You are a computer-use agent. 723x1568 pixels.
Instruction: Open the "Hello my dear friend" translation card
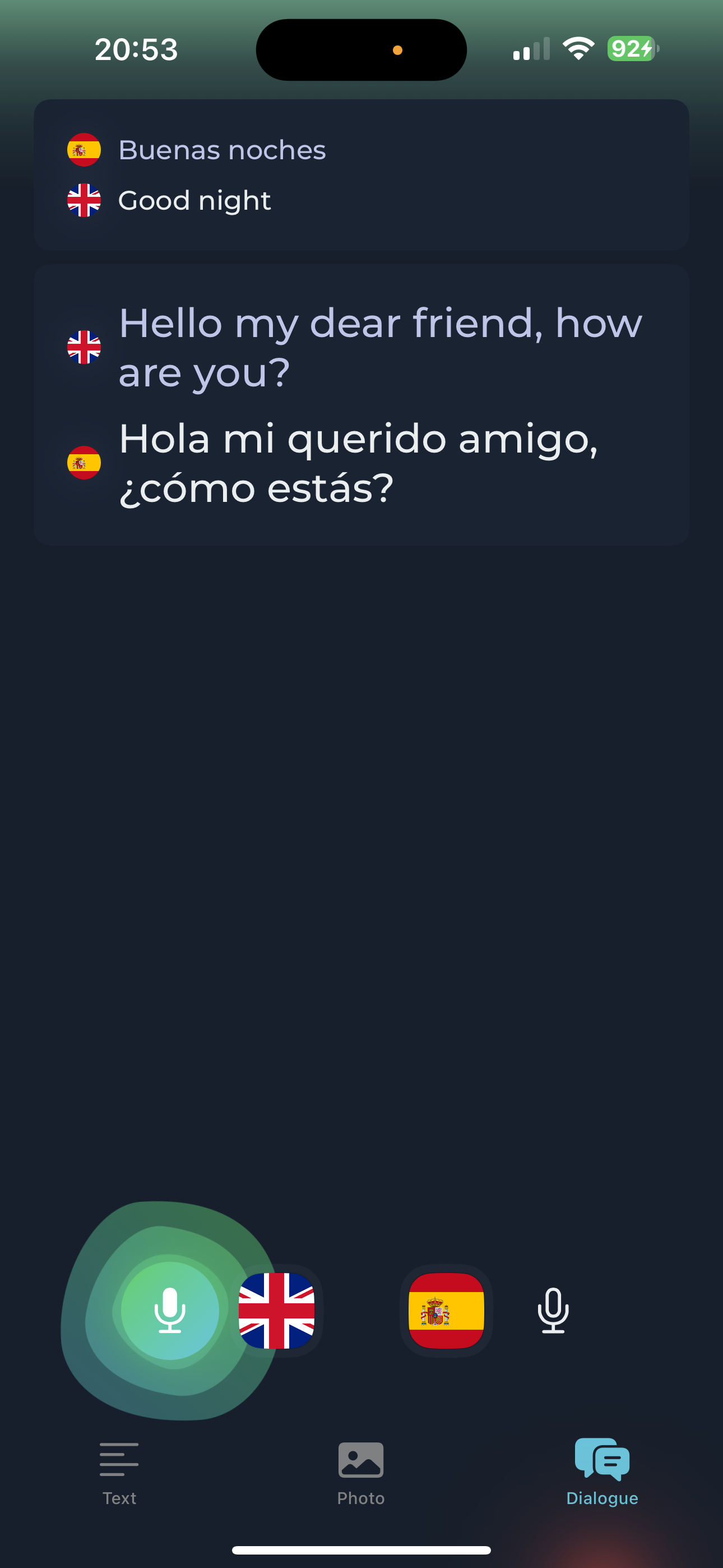click(361, 405)
